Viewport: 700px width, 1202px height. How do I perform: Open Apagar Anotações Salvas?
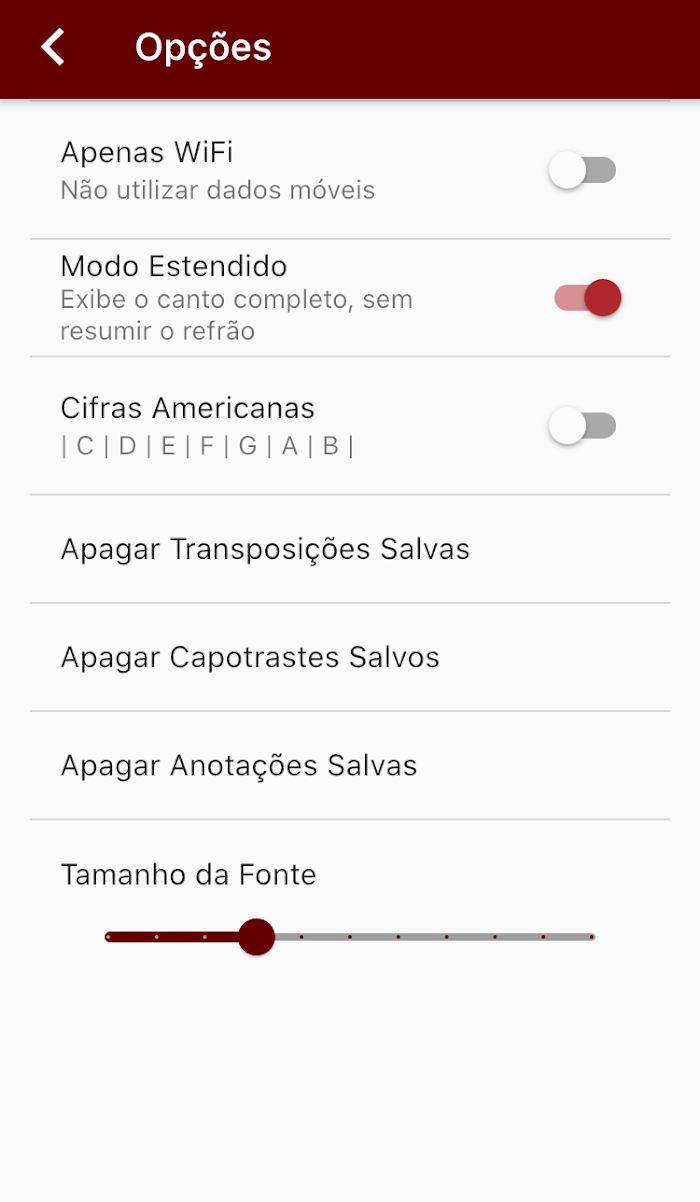tap(350, 765)
